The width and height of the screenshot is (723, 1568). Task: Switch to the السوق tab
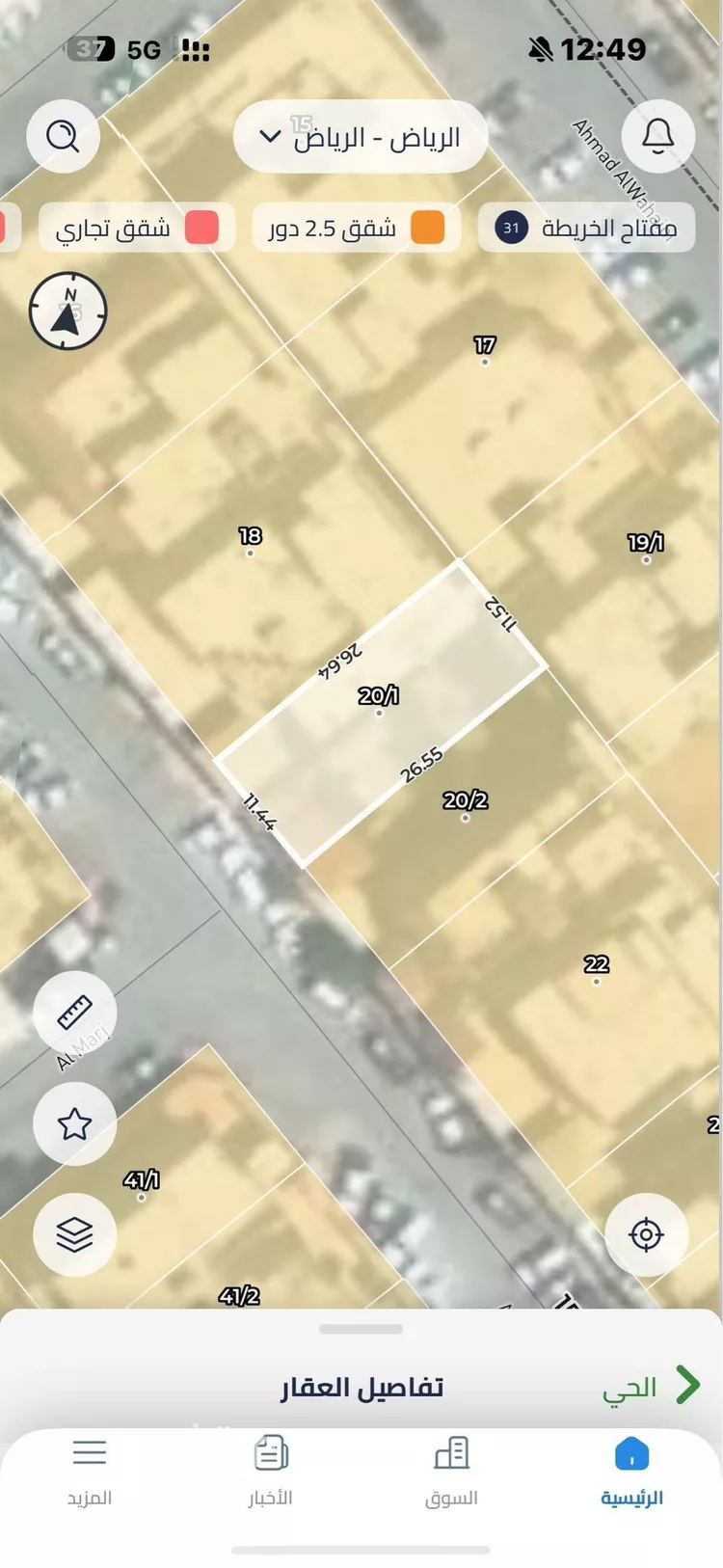coord(451,1471)
